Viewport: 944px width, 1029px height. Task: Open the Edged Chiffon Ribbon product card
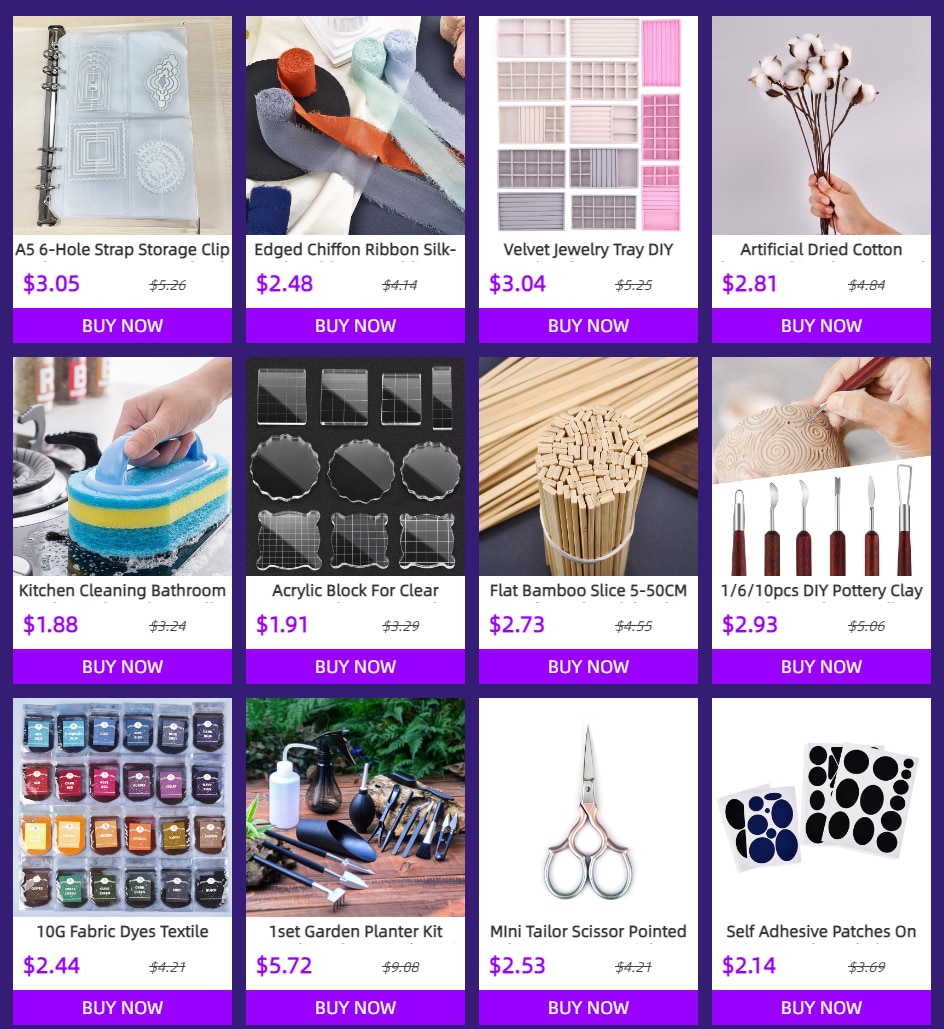[x=355, y=126]
